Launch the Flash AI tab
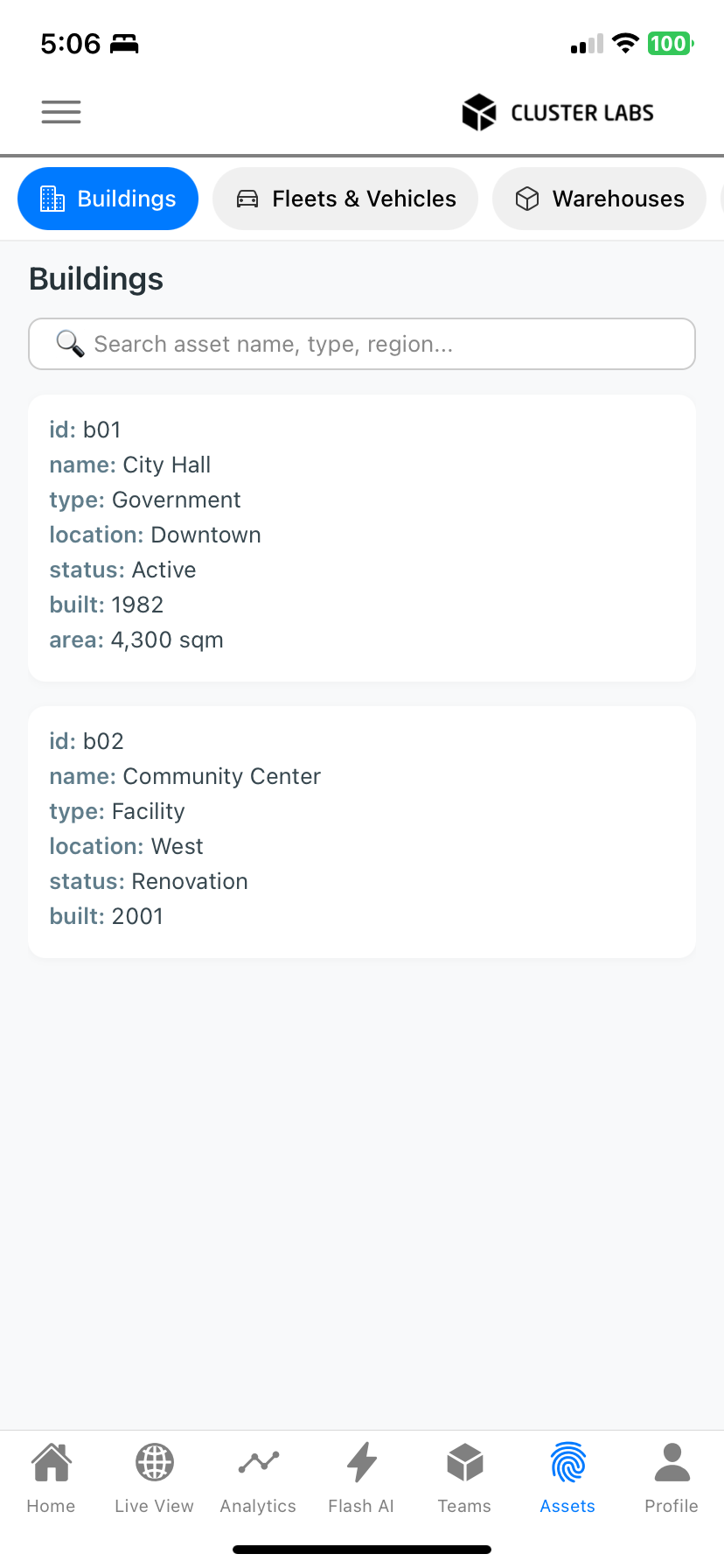Screen dimensions: 724x1568 [x=361, y=1479]
